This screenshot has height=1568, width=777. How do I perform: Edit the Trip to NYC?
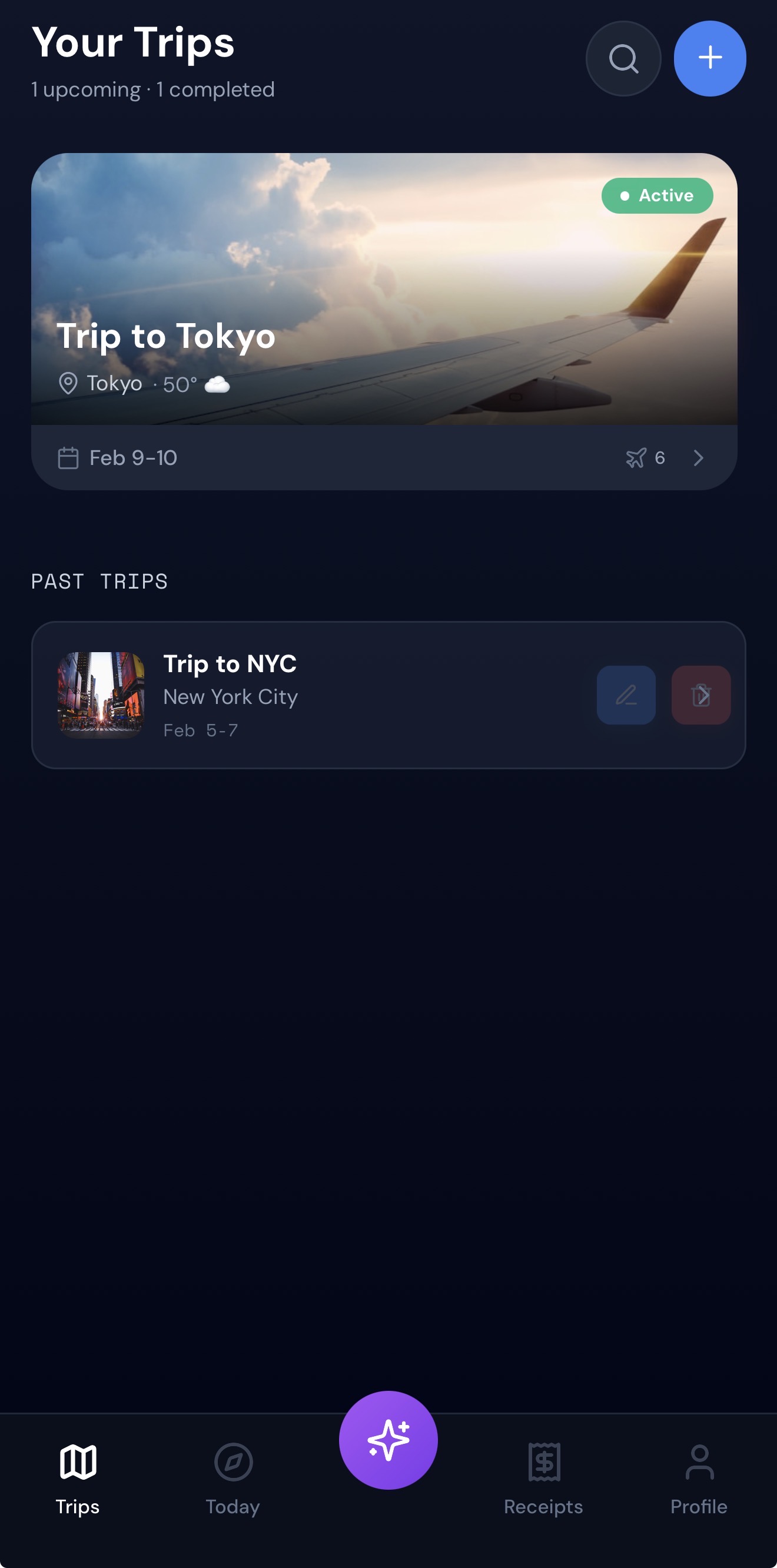click(625, 695)
